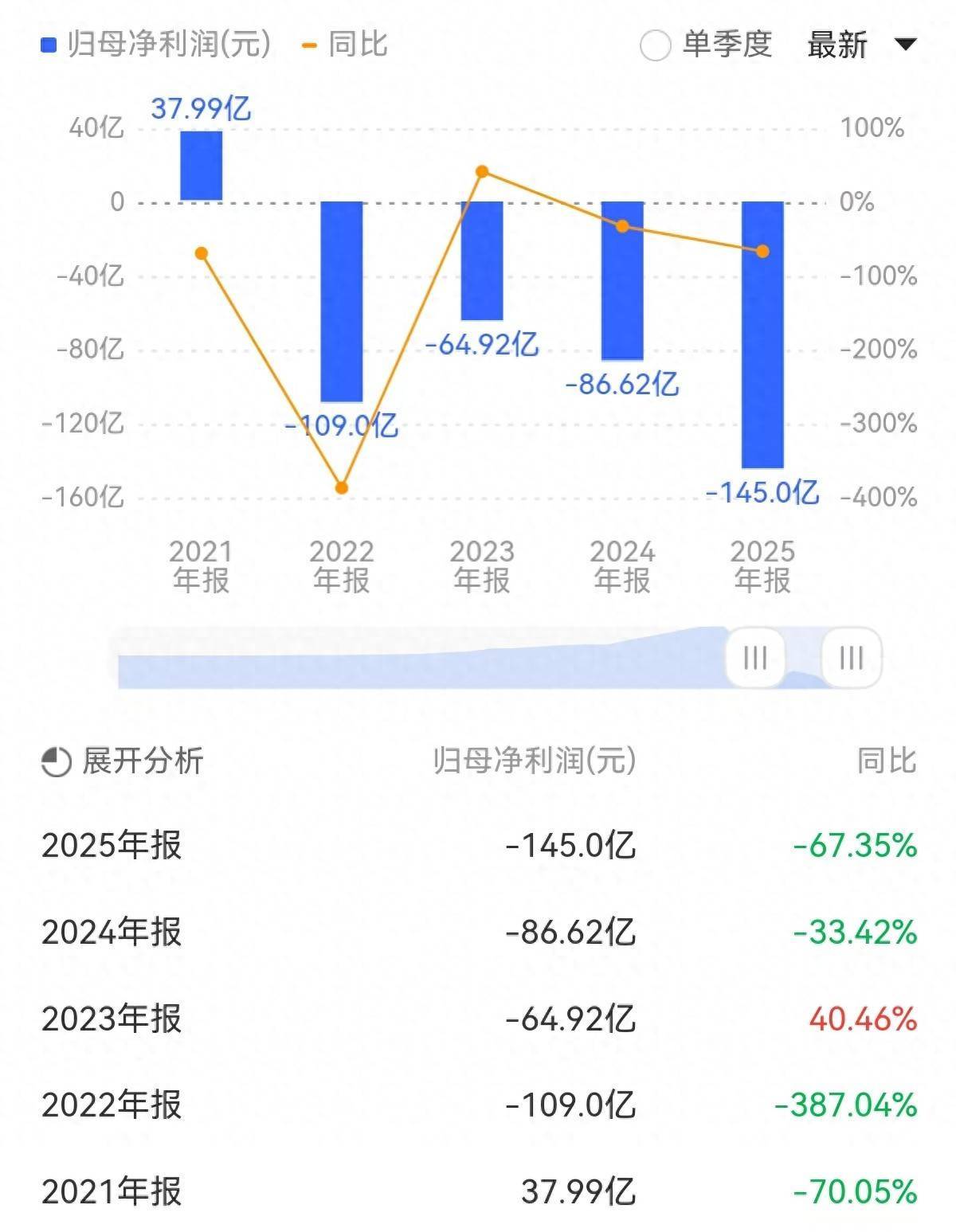
Task: Toggle the 同比 legend line
Action: click(345, 44)
